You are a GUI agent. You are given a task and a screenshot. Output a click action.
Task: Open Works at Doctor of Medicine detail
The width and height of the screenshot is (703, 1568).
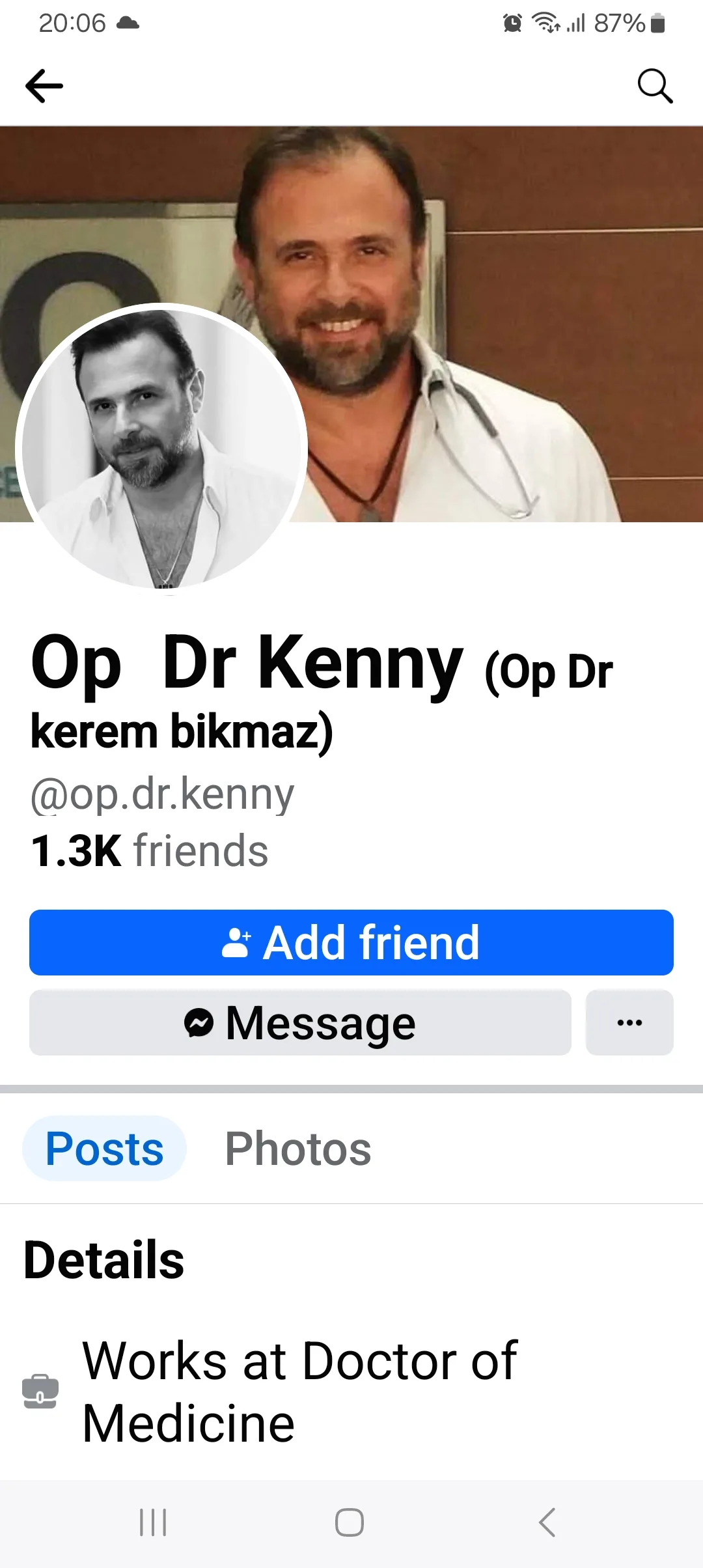click(x=299, y=1392)
